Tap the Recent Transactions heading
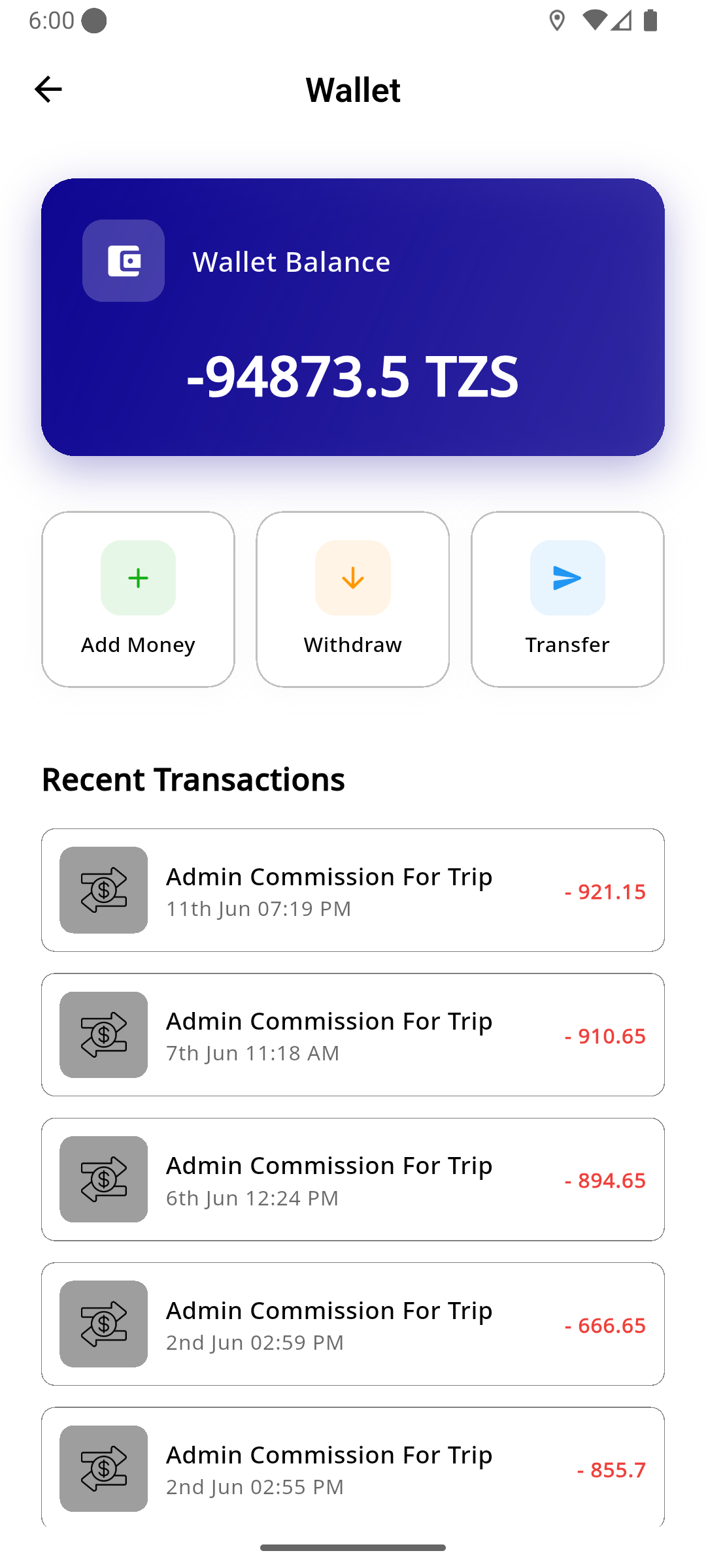Screen dimensions: 706x1568 [x=193, y=779]
